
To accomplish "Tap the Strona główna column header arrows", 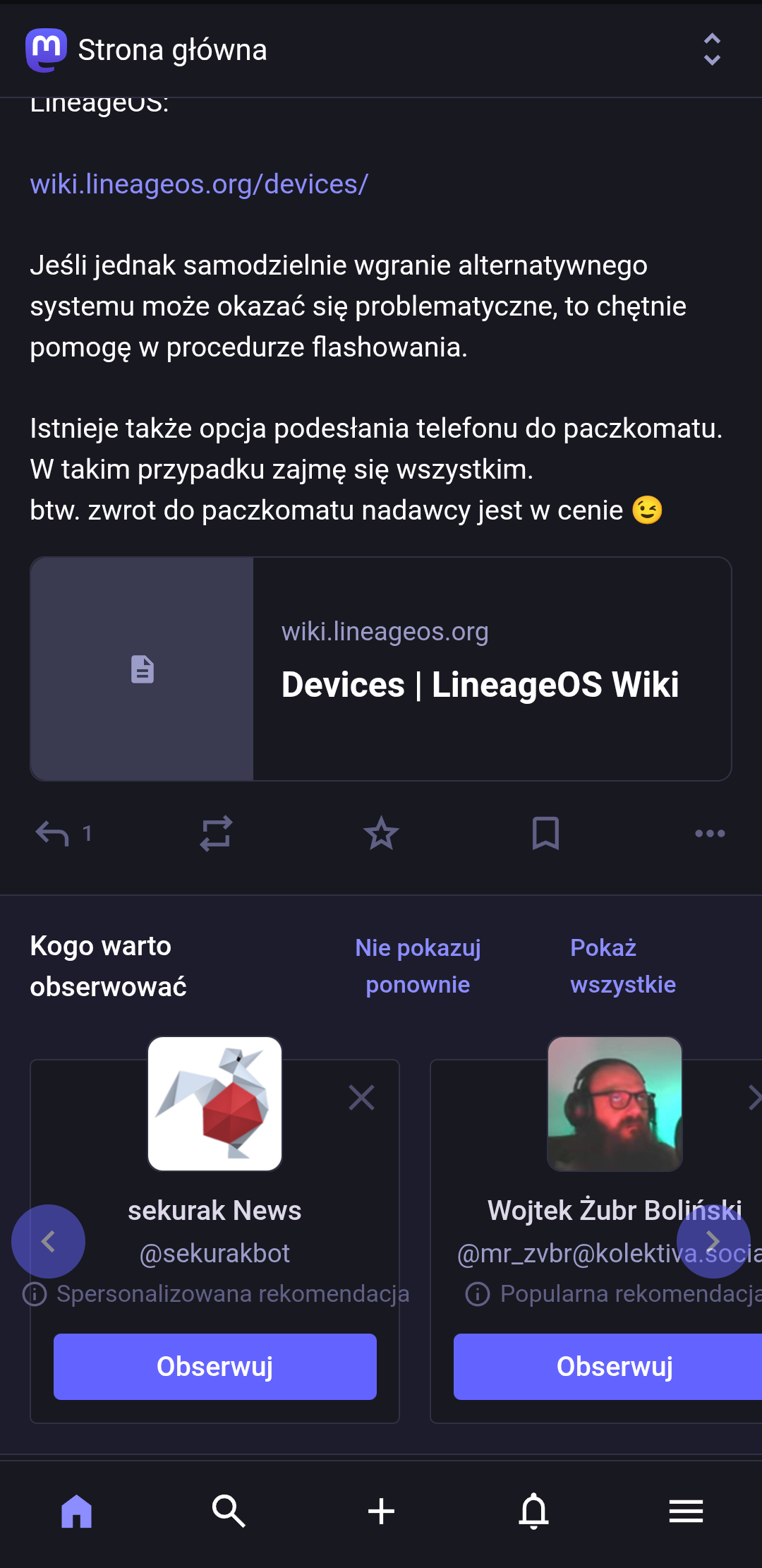I will click(x=712, y=50).
